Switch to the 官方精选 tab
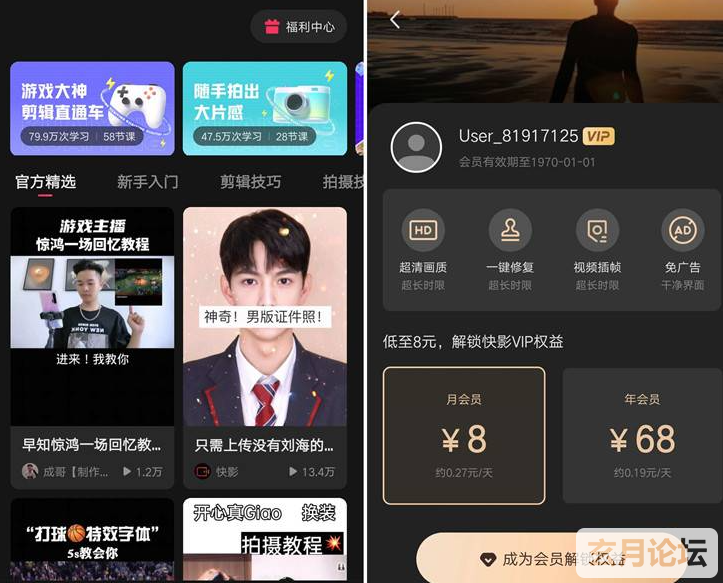Viewport: 723px width, 583px height. click(x=45, y=182)
